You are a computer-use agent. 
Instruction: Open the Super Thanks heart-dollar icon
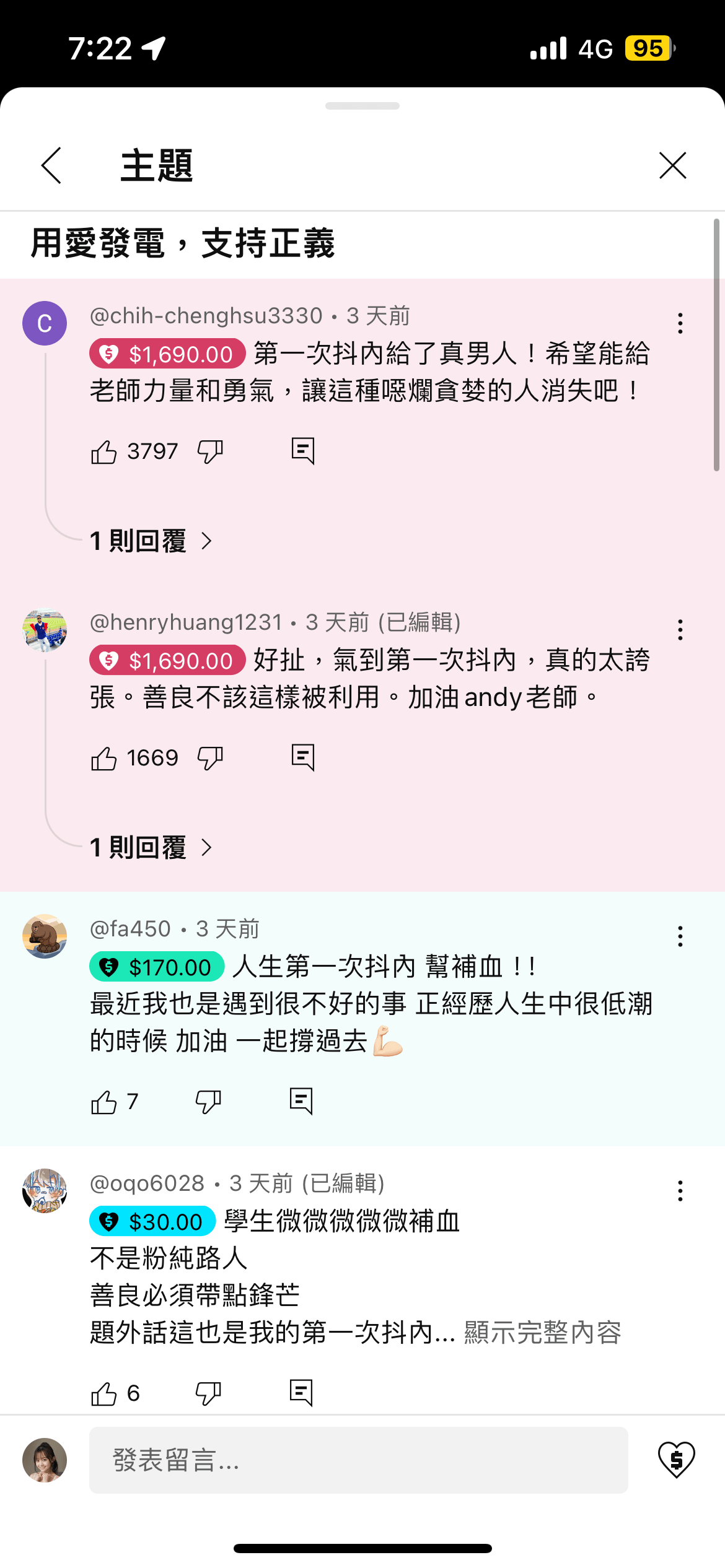(x=676, y=1460)
